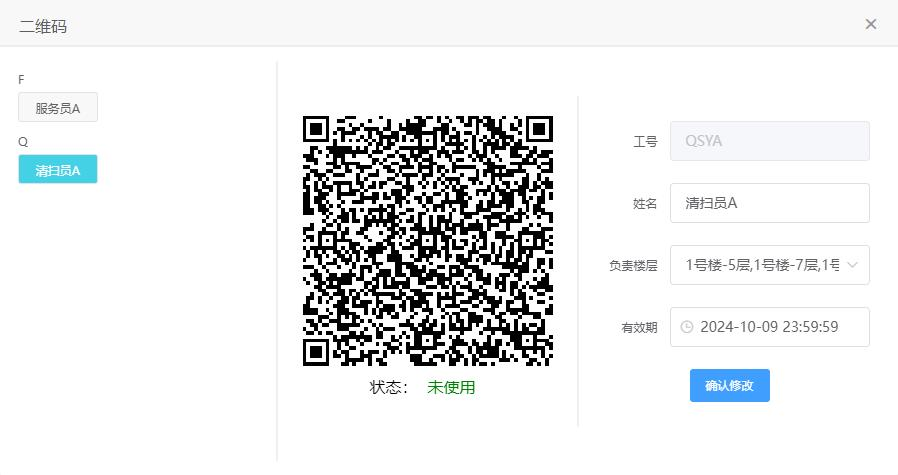Screen dimensions: 898x475
Task: Select the 服务员A chip
Action: pos(58,108)
